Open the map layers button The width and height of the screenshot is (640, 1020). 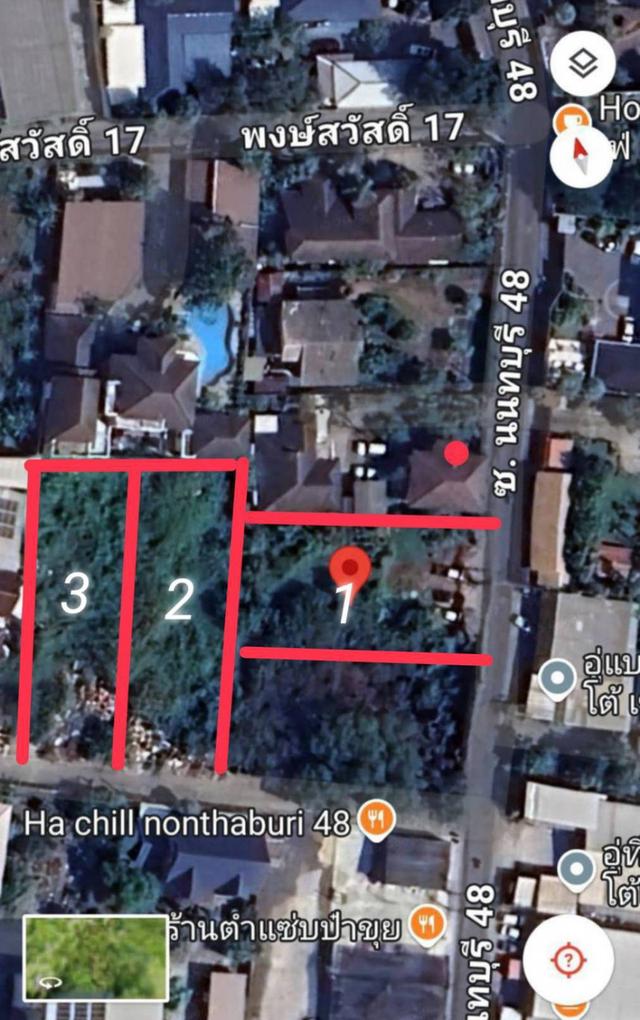pyautogui.click(x=582, y=64)
